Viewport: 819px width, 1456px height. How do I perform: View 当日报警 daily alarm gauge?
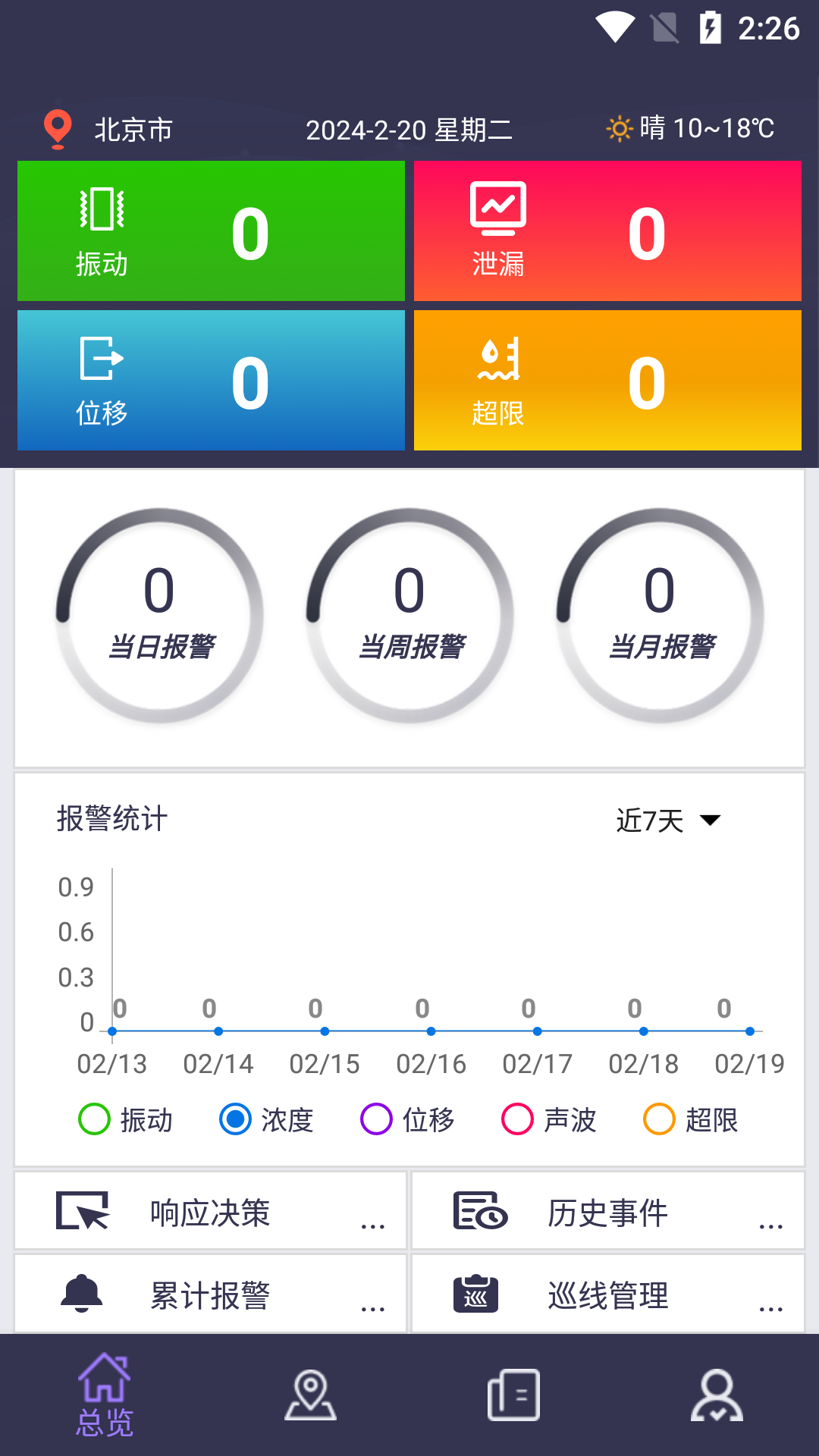[x=160, y=615]
